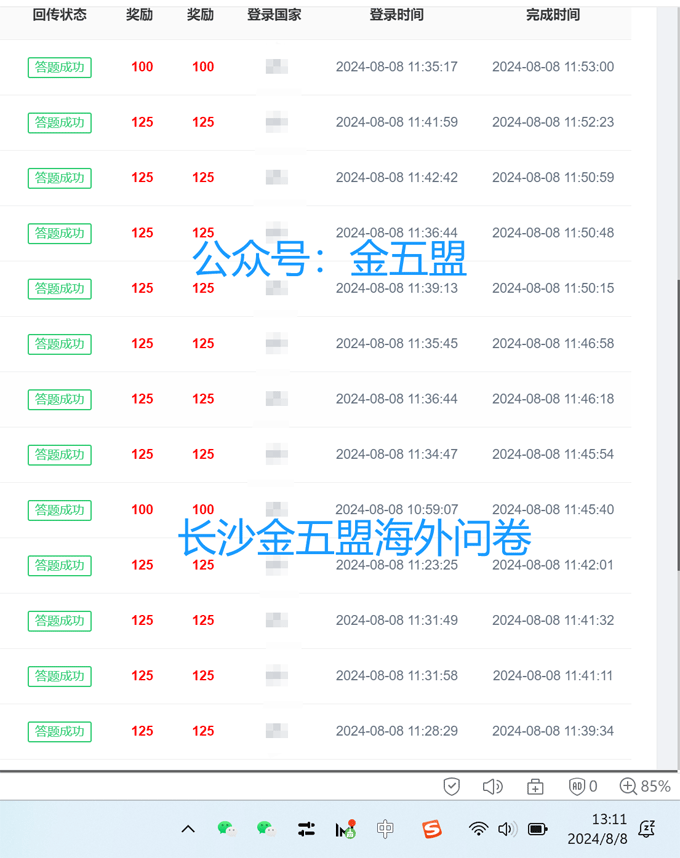Show hidden taskbar tray icons
Viewport: 680px width, 858px height.
point(188,829)
